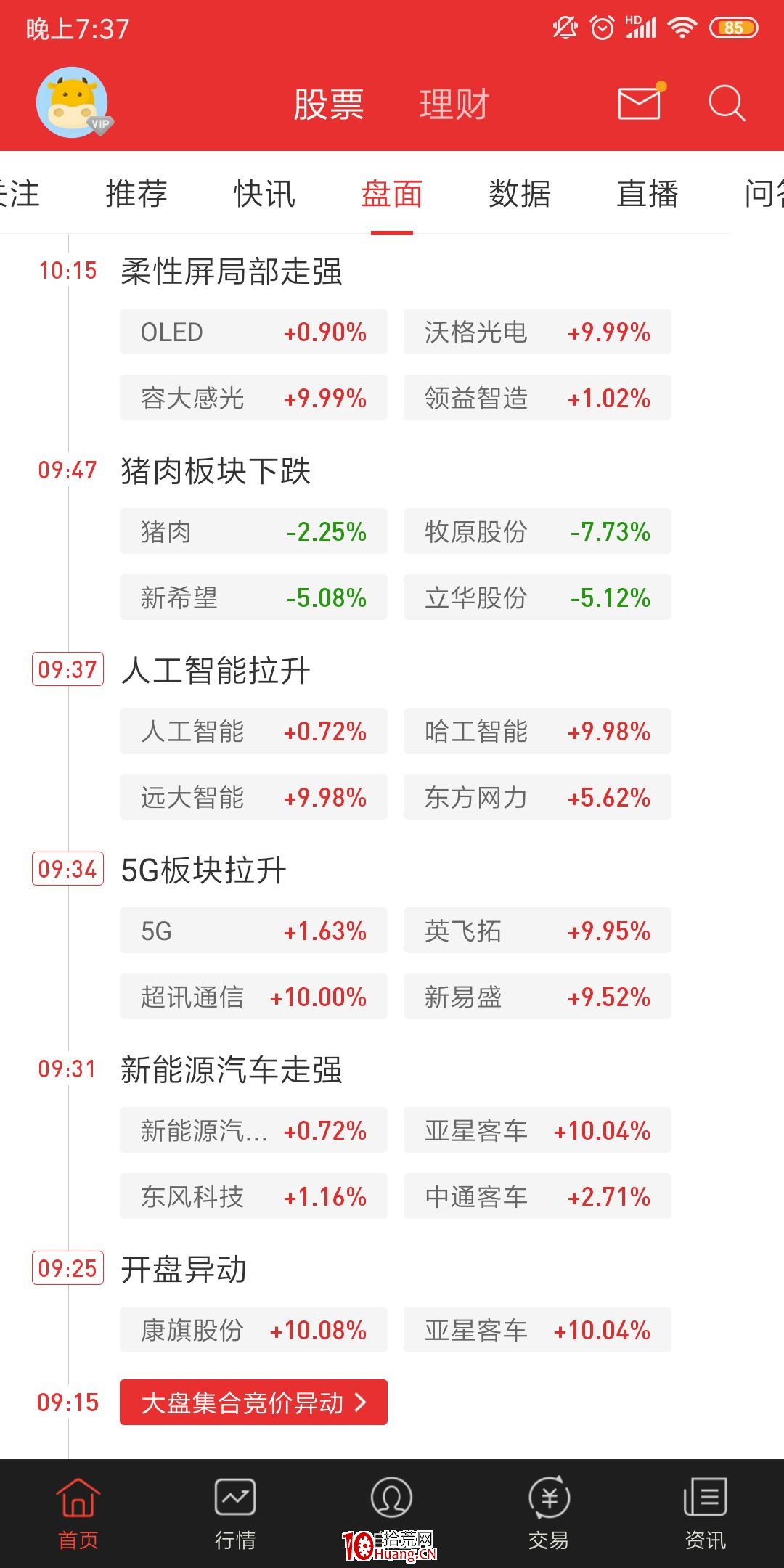View 中通客车 stock details
The image size is (784, 1568).
coord(537,1196)
